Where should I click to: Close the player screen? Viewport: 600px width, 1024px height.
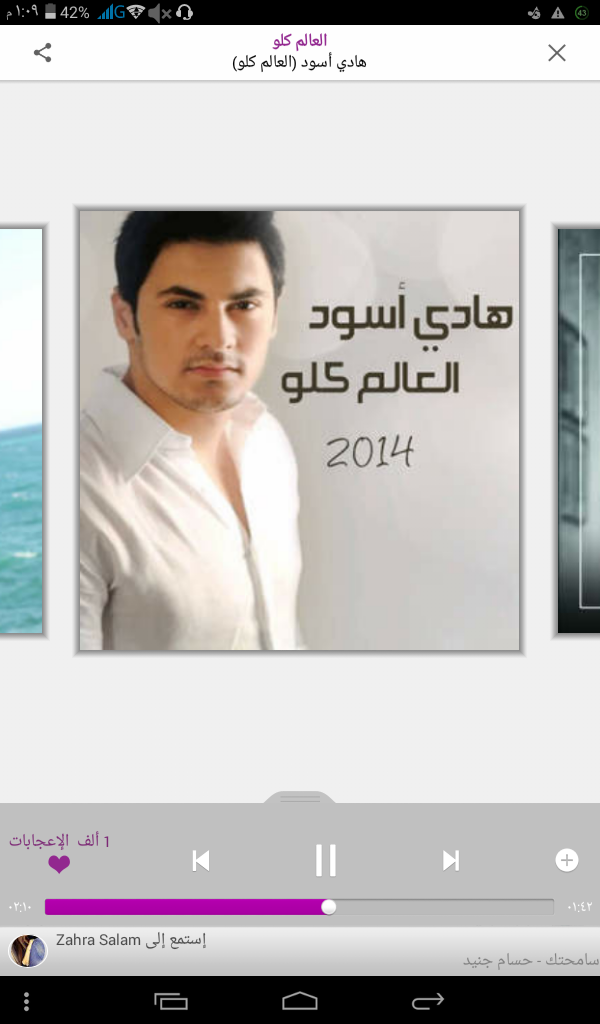[x=557, y=53]
